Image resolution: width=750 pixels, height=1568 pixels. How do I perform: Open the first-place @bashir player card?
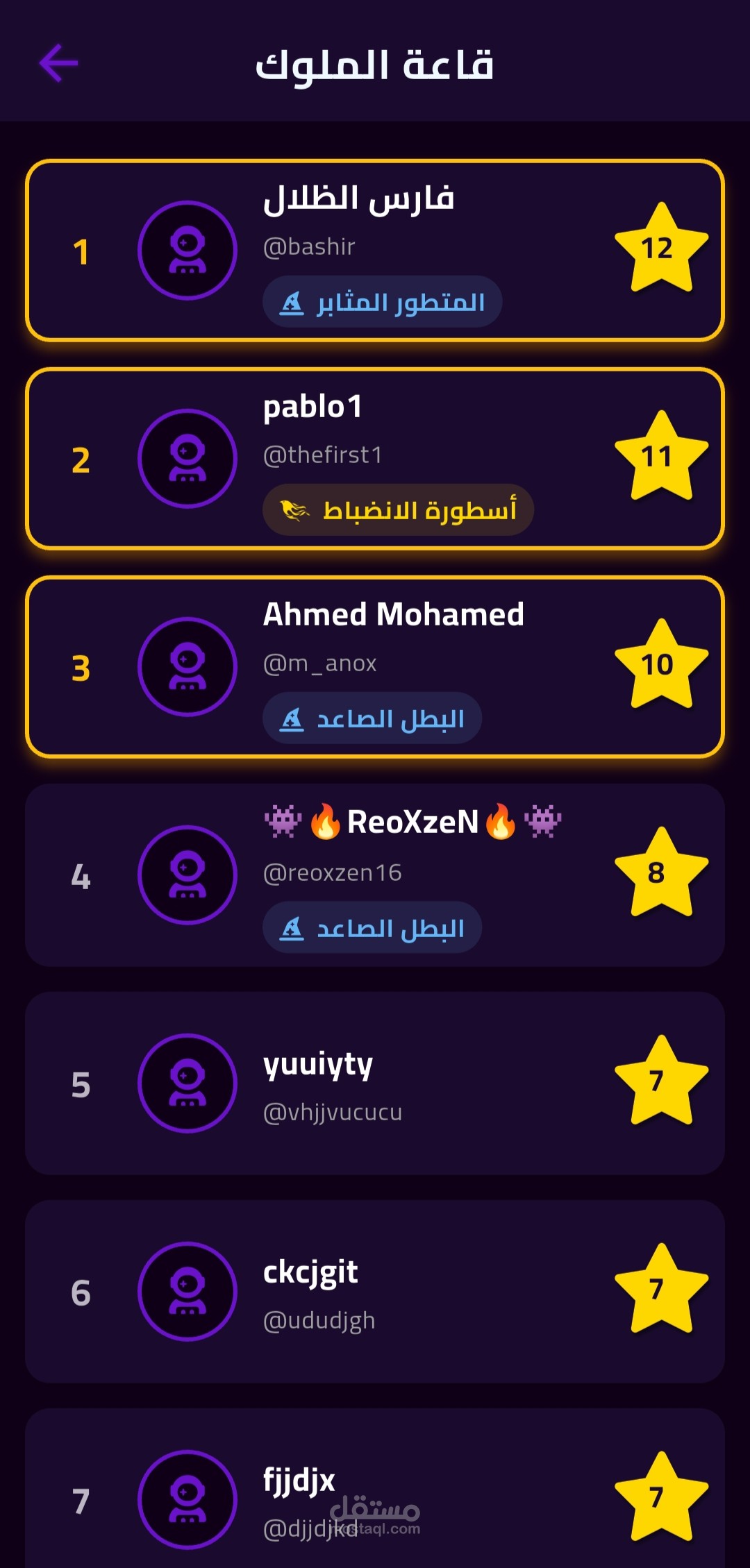(375, 251)
